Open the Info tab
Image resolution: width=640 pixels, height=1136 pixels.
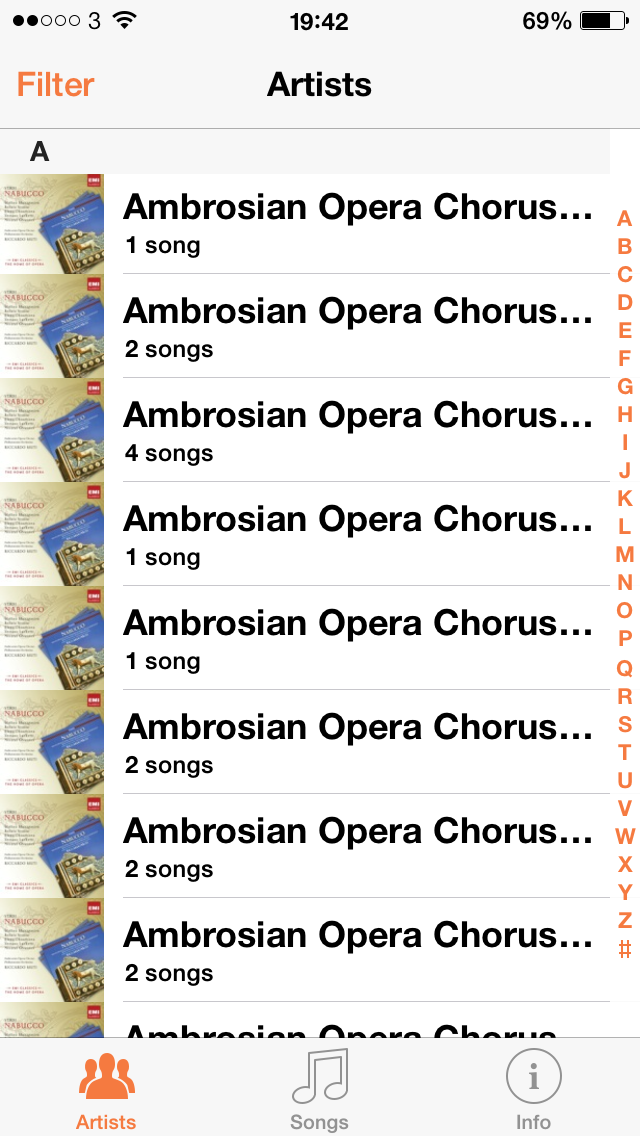(x=533, y=1089)
